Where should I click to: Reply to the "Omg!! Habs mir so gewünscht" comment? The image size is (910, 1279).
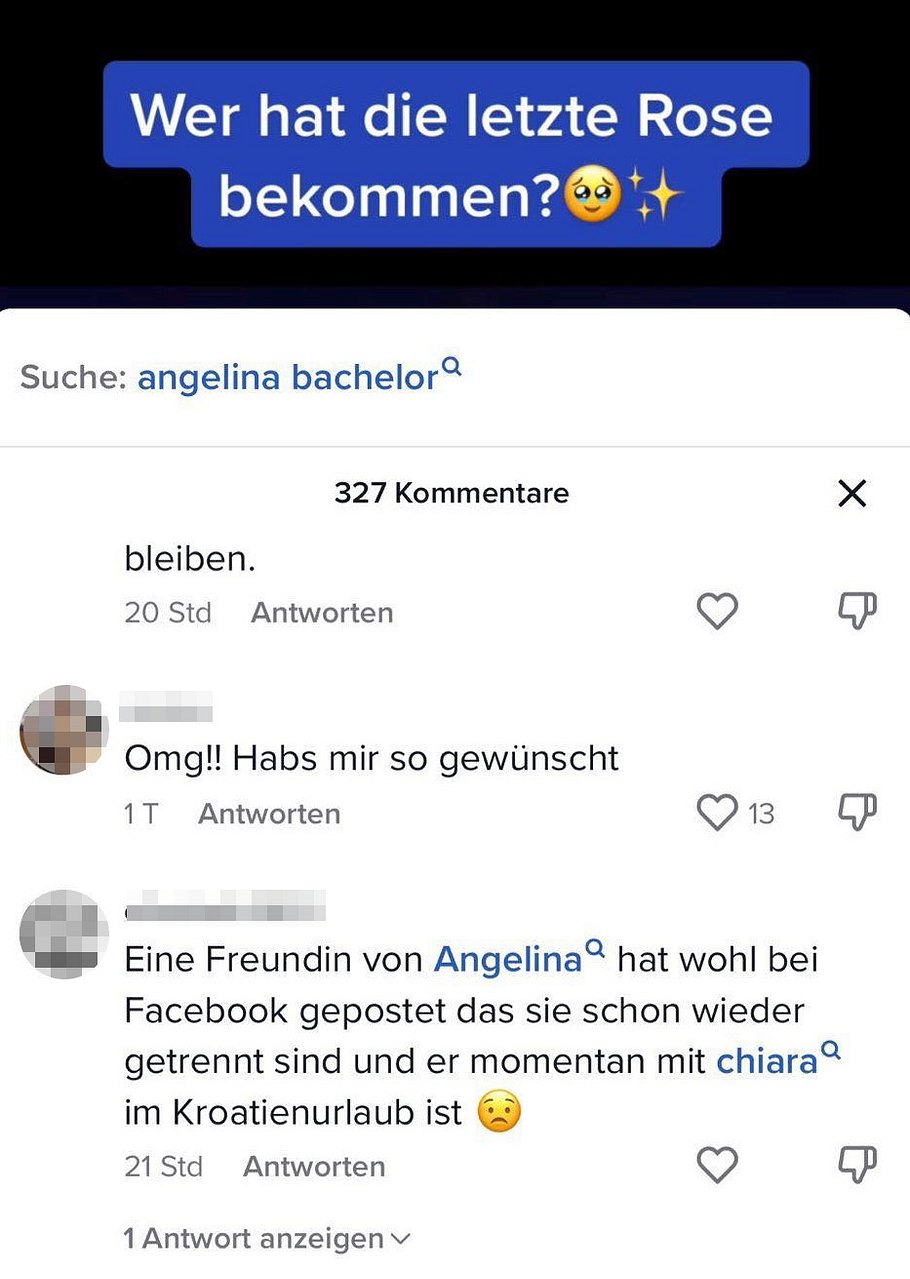pos(269,814)
